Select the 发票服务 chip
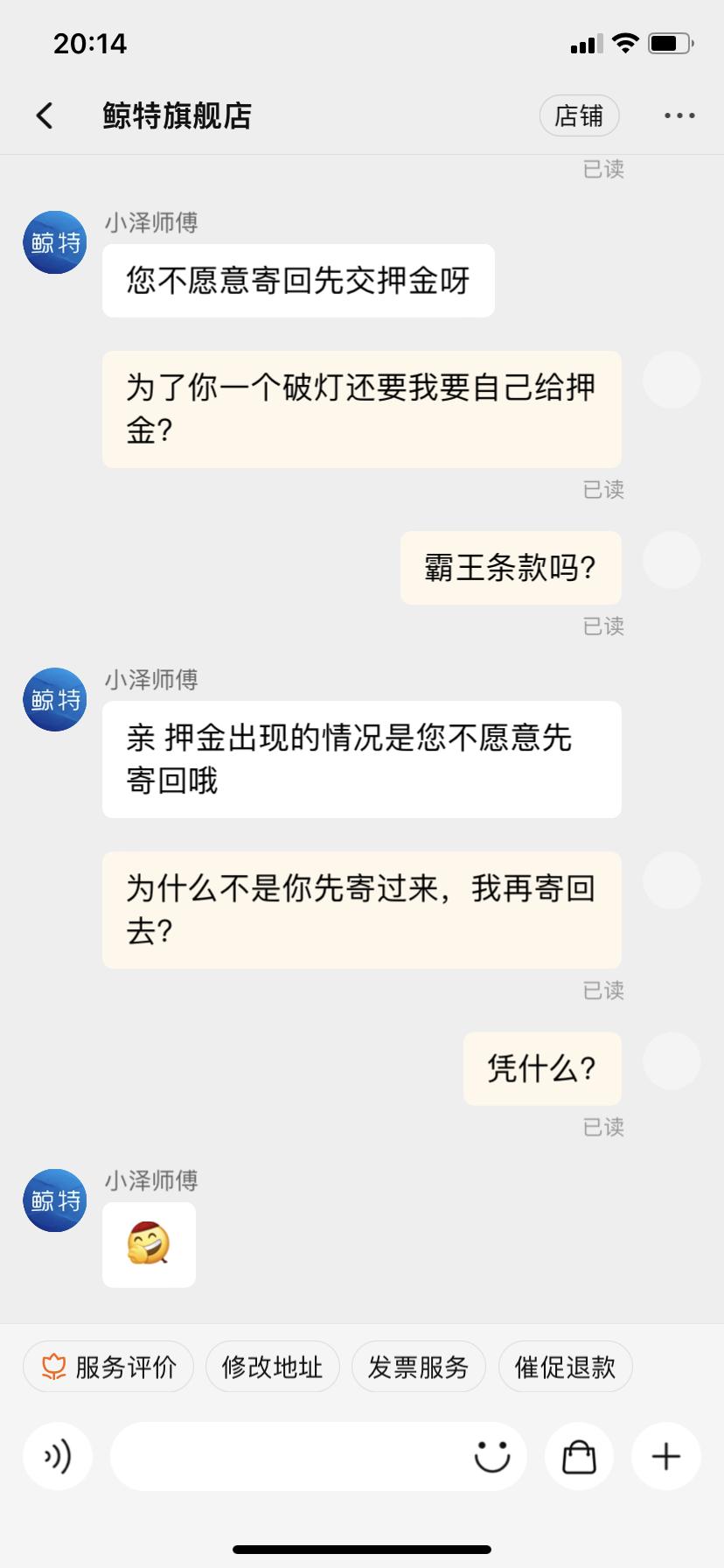Image resolution: width=724 pixels, height=1568 pixels. coord(418,1366)
